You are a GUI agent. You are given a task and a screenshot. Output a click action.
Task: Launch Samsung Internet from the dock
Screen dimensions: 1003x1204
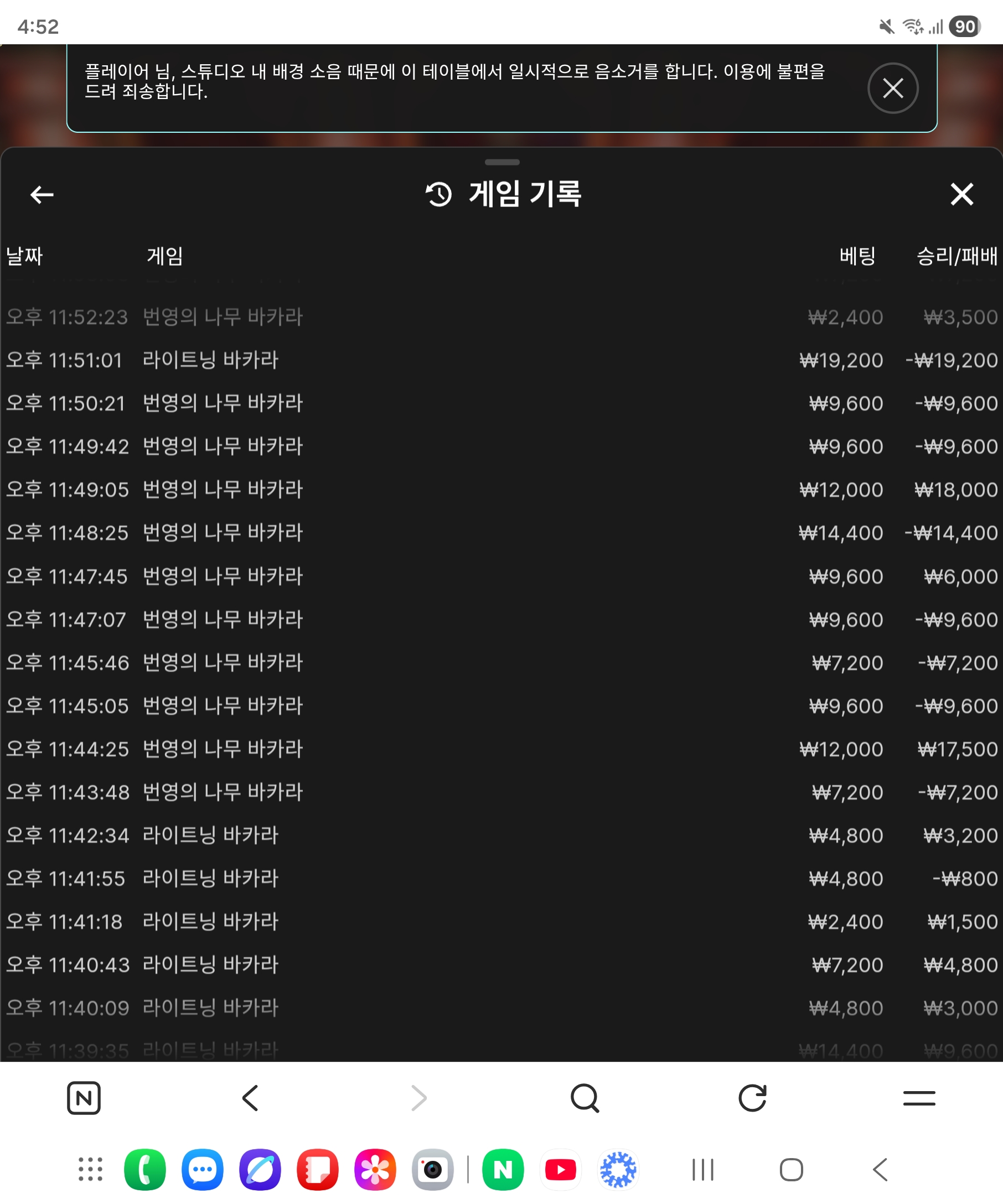[x=260, y=1170]
